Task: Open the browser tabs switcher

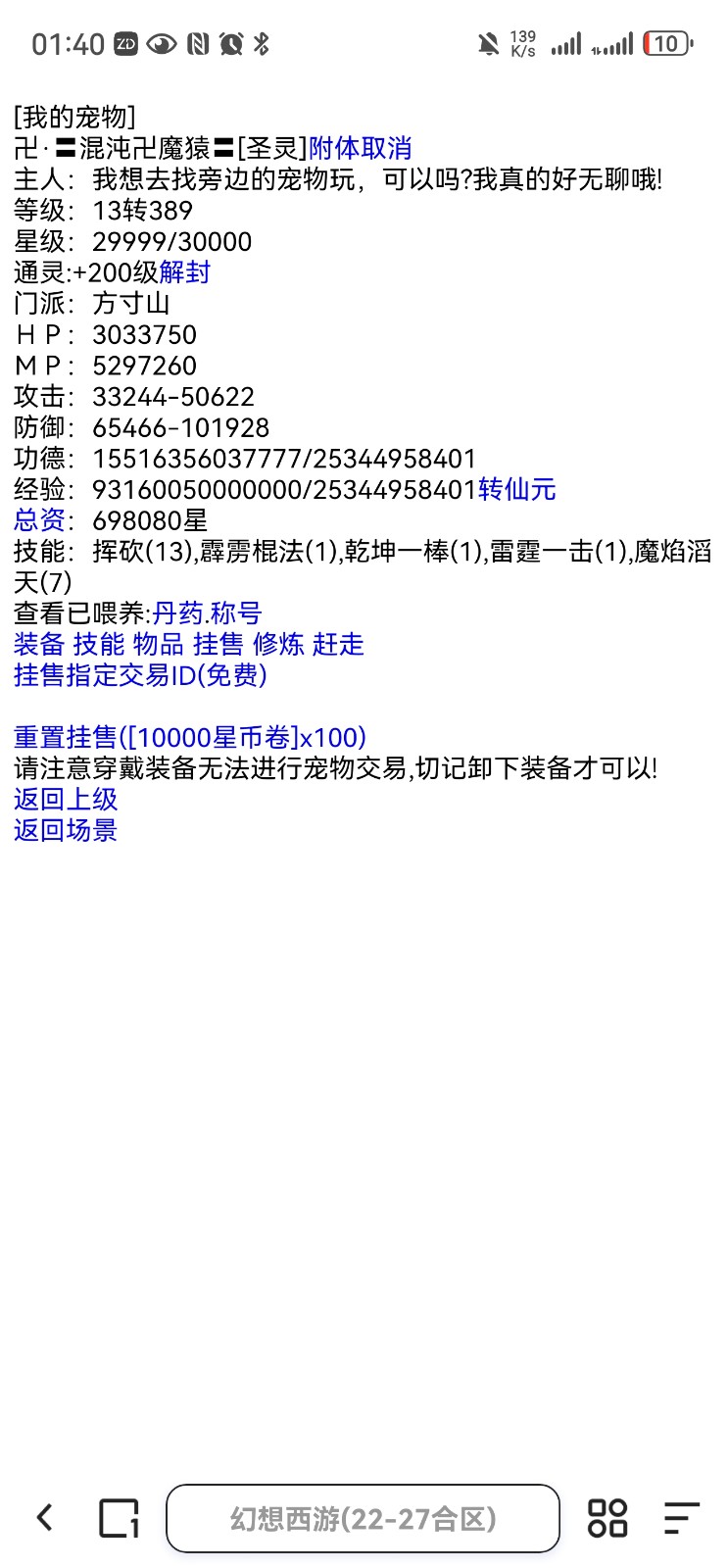Action: point(120,1518)
